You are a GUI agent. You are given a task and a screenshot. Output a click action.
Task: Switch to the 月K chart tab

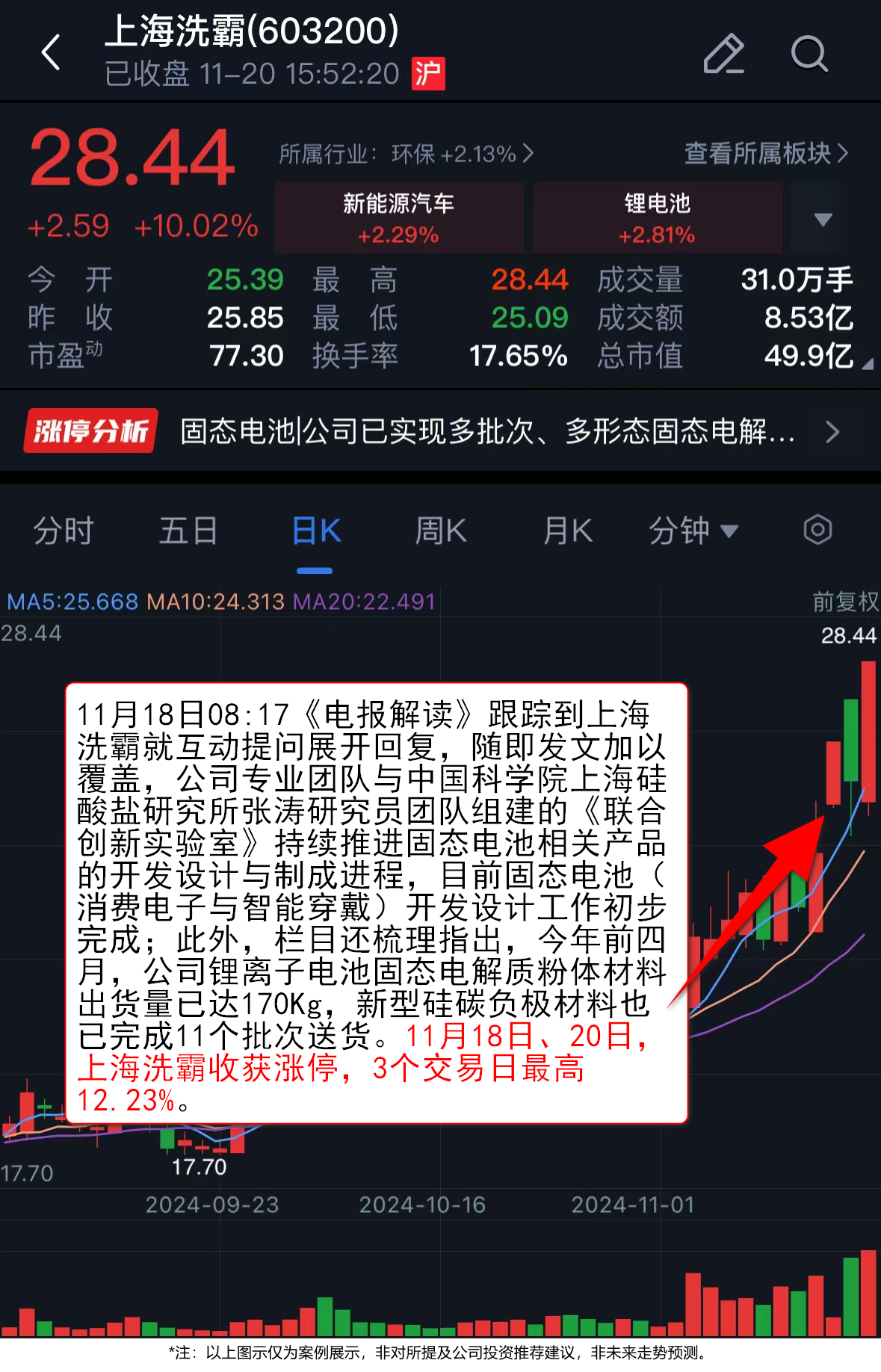point(567,531)
